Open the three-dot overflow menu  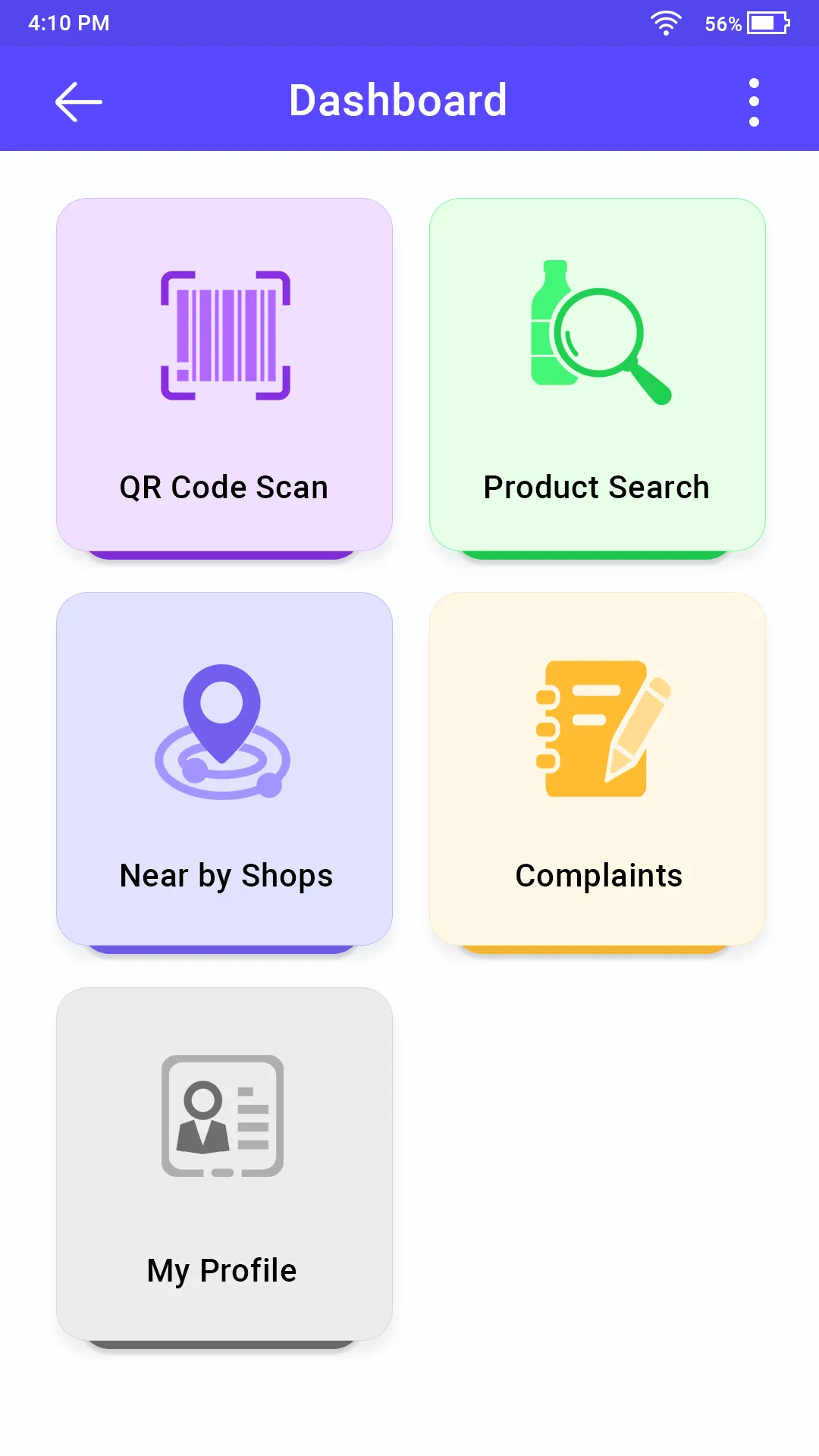(753, 100)
